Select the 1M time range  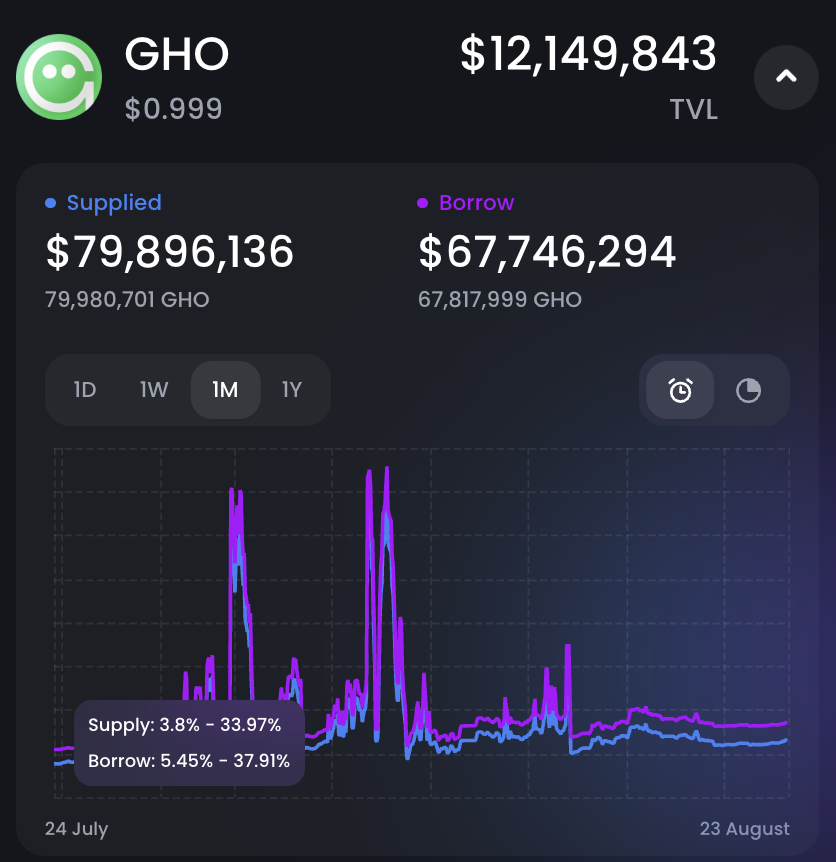click(x=225, y=389)
